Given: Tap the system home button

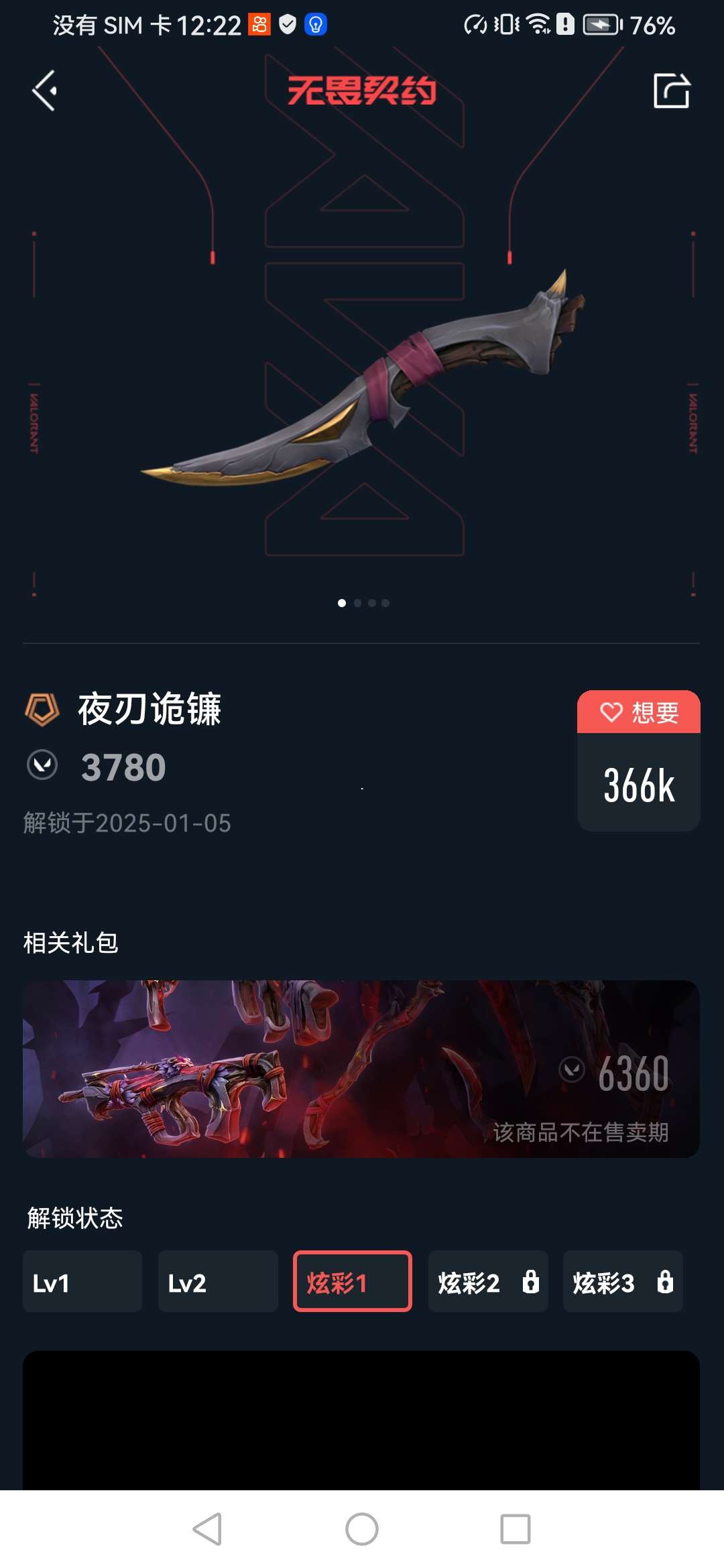Looking at the screenshot, I should tap(362, 1529).
